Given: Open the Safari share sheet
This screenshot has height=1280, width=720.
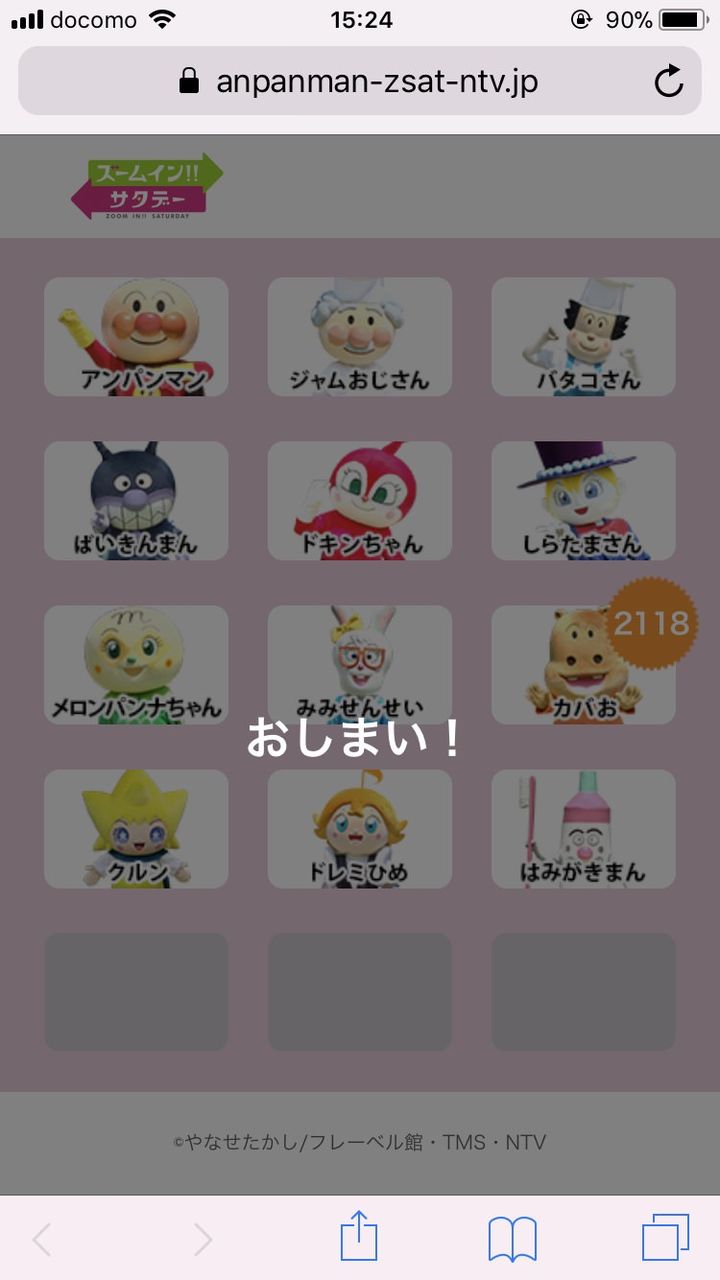Looking at the screenshot, I should 360,1237.
